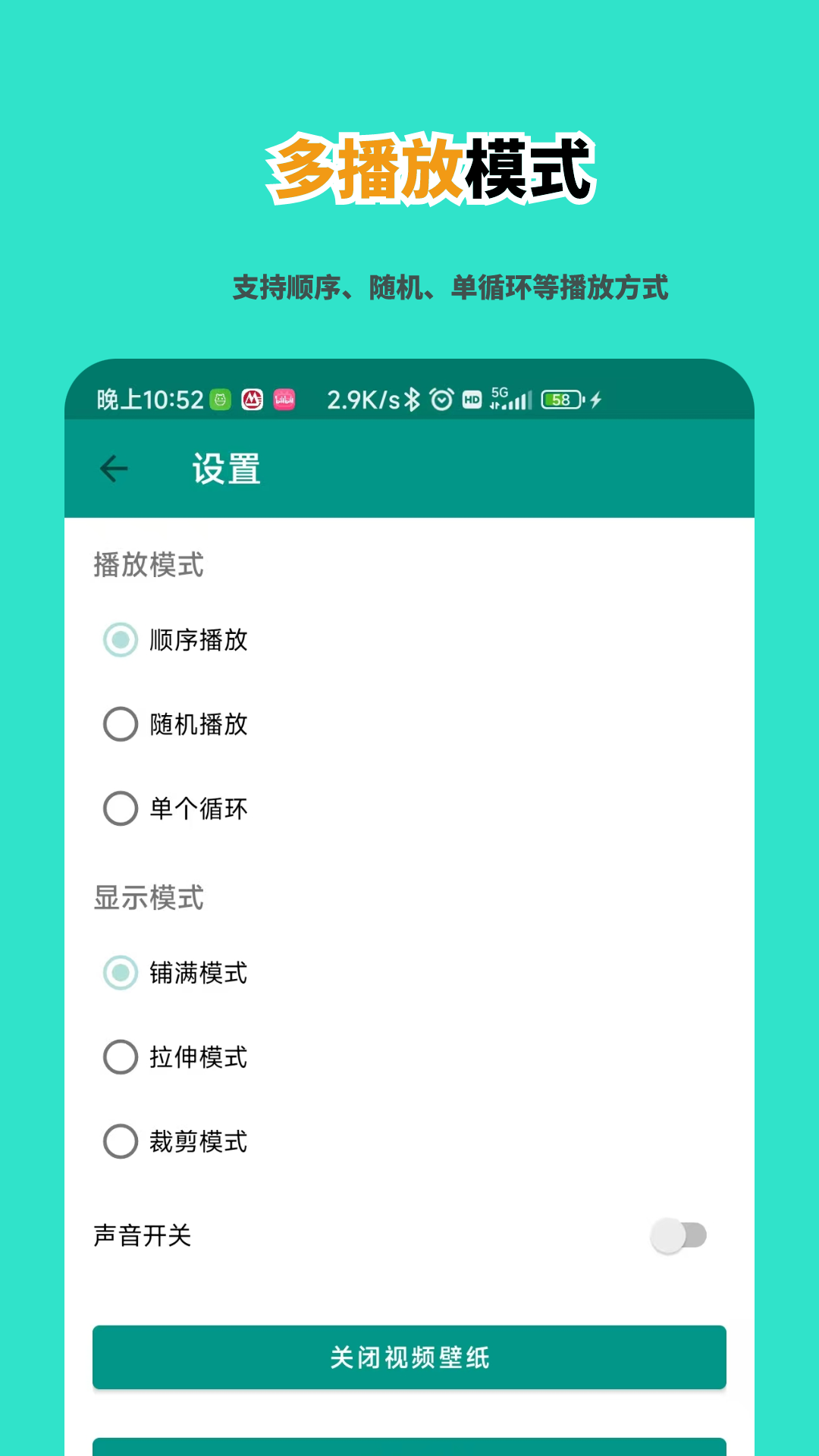Click the green app notification icon
Image resolution: width=819 pixels, height=1456 pixels.
click(220, 400)
